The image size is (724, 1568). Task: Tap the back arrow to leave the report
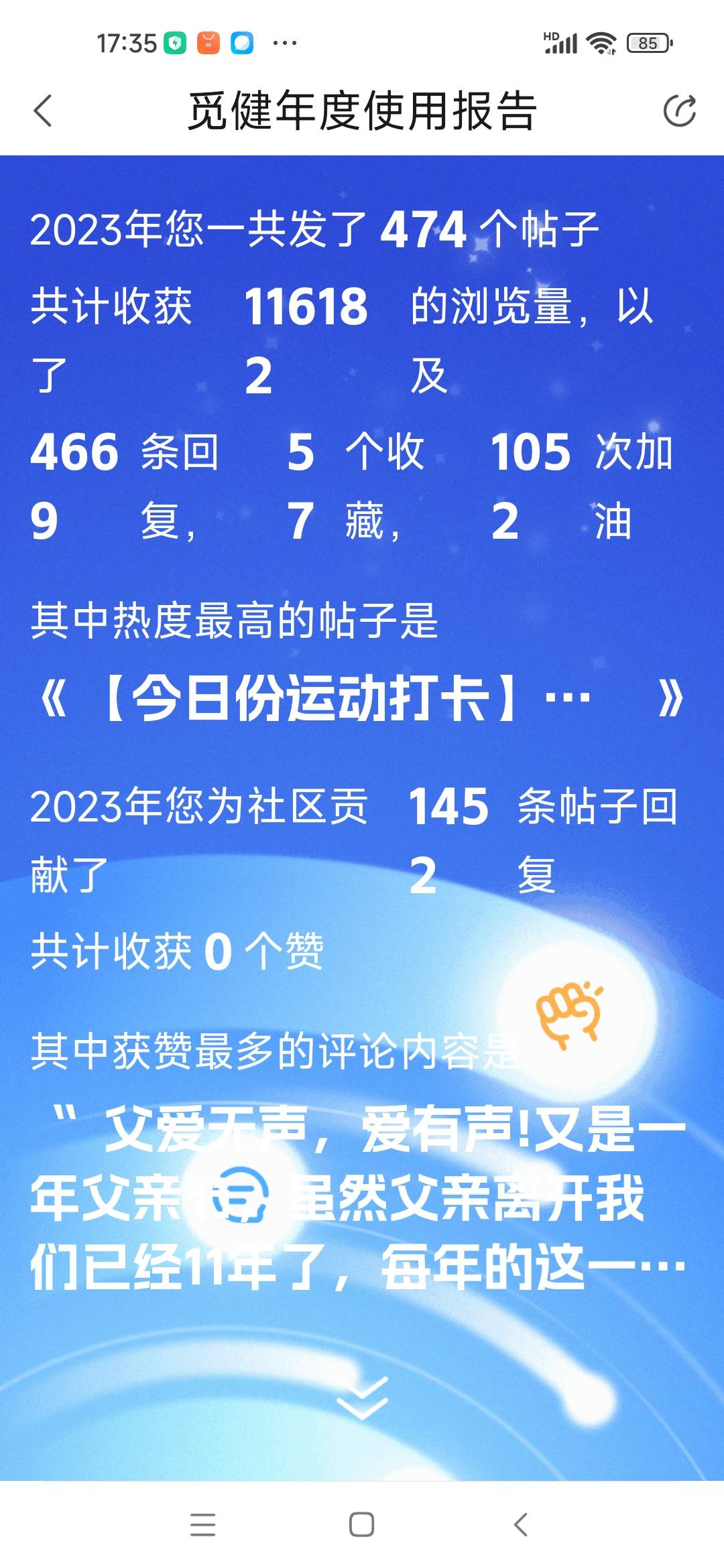click(x=43, y=111)
